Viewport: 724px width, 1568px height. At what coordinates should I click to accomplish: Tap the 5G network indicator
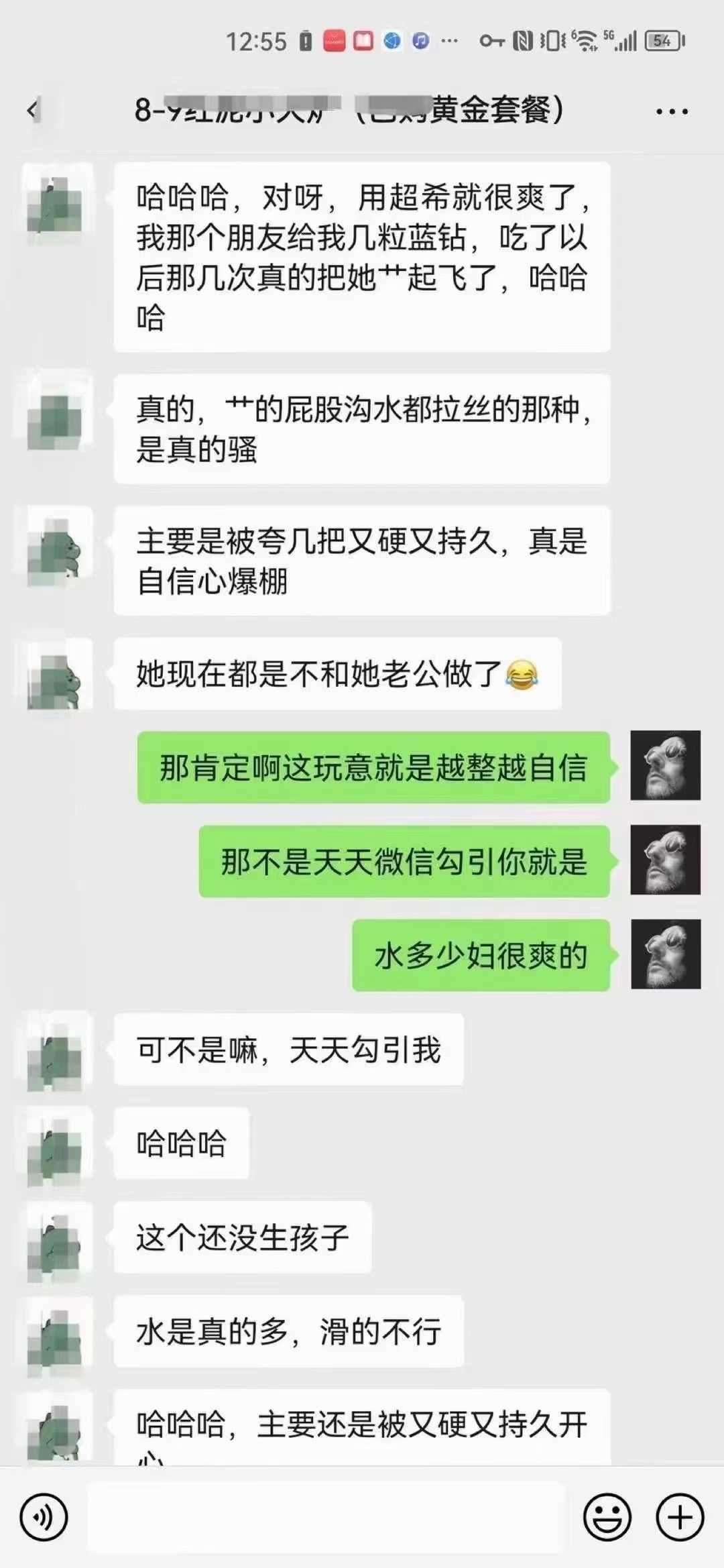tap(611, 37)
